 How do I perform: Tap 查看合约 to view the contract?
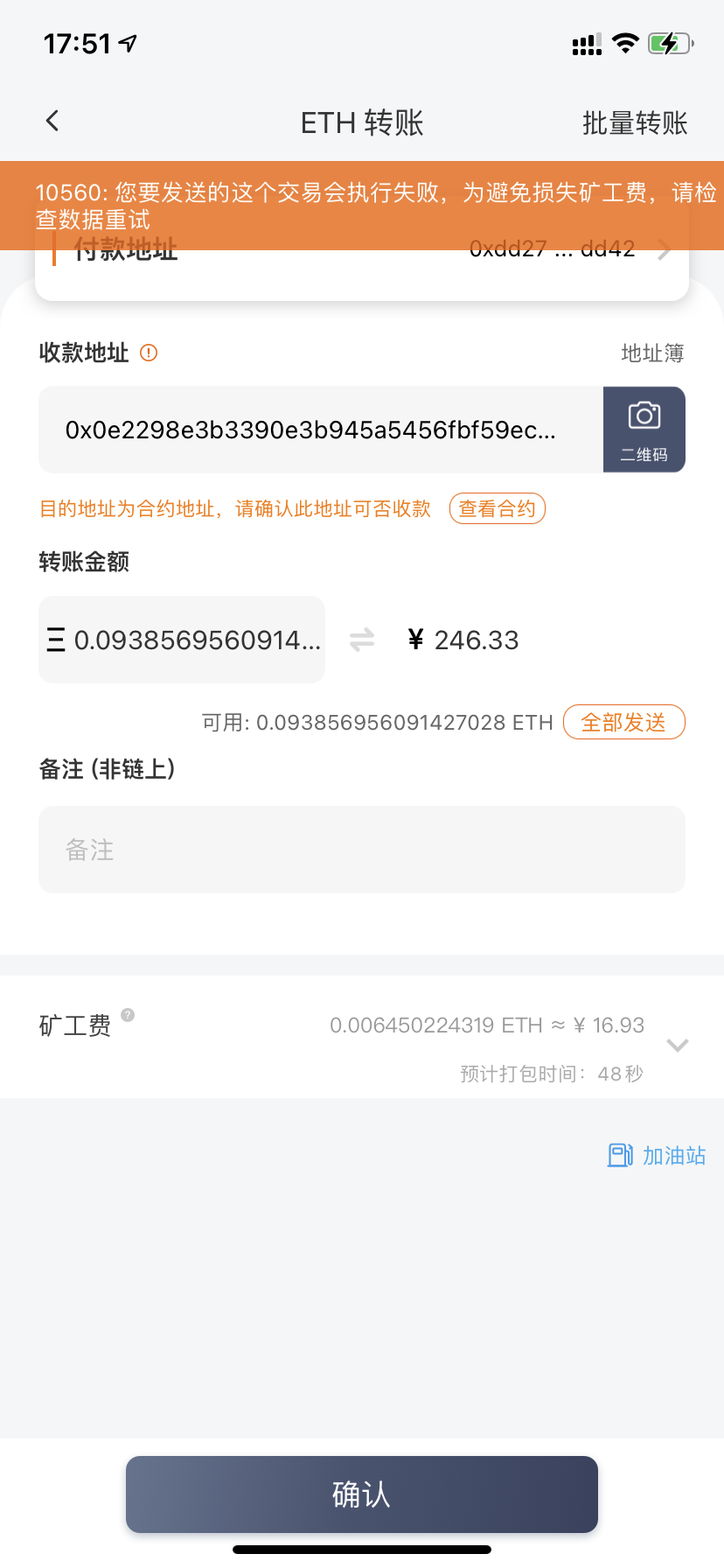497,507
